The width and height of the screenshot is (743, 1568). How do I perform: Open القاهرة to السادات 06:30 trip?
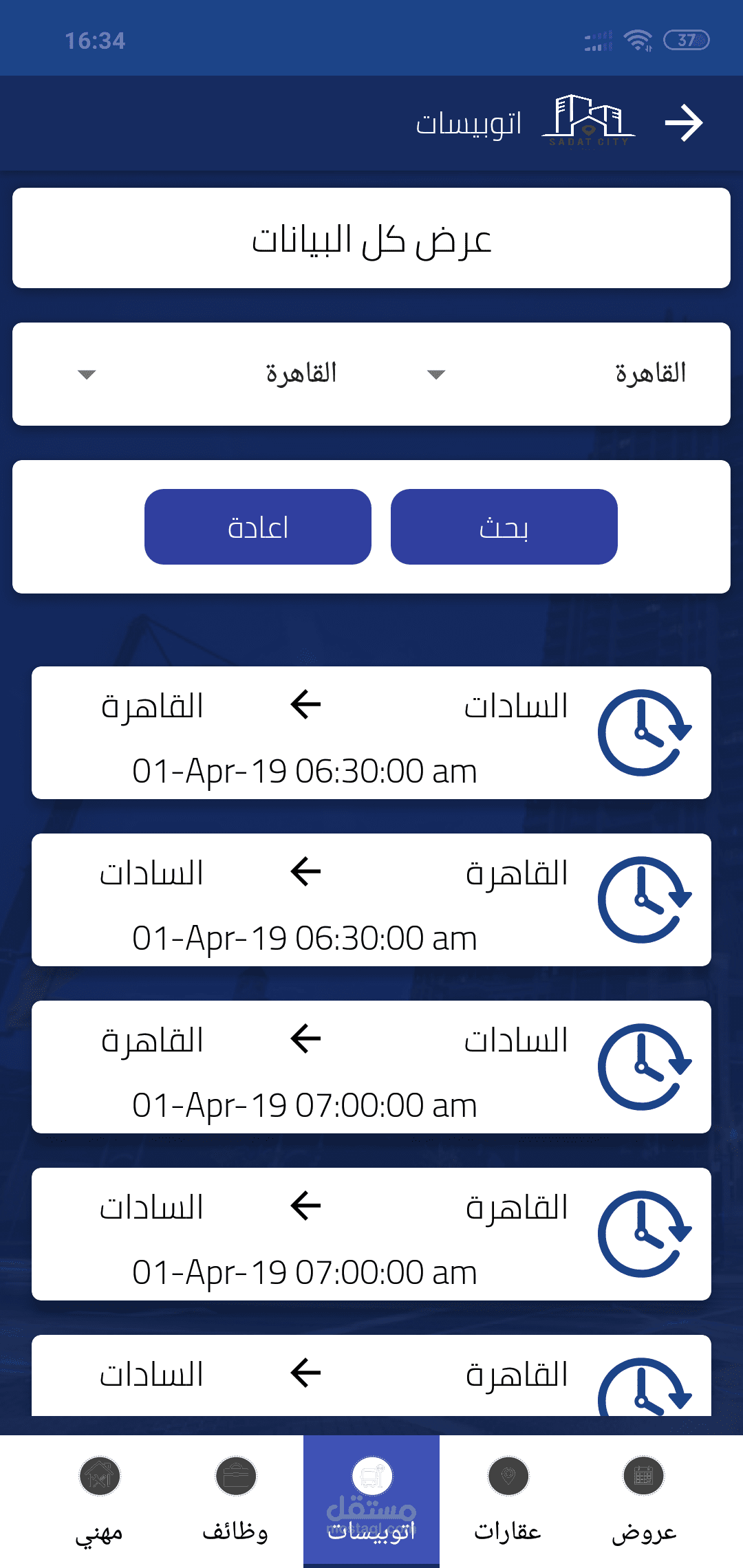pyautogui.click(x=371, y=900)
